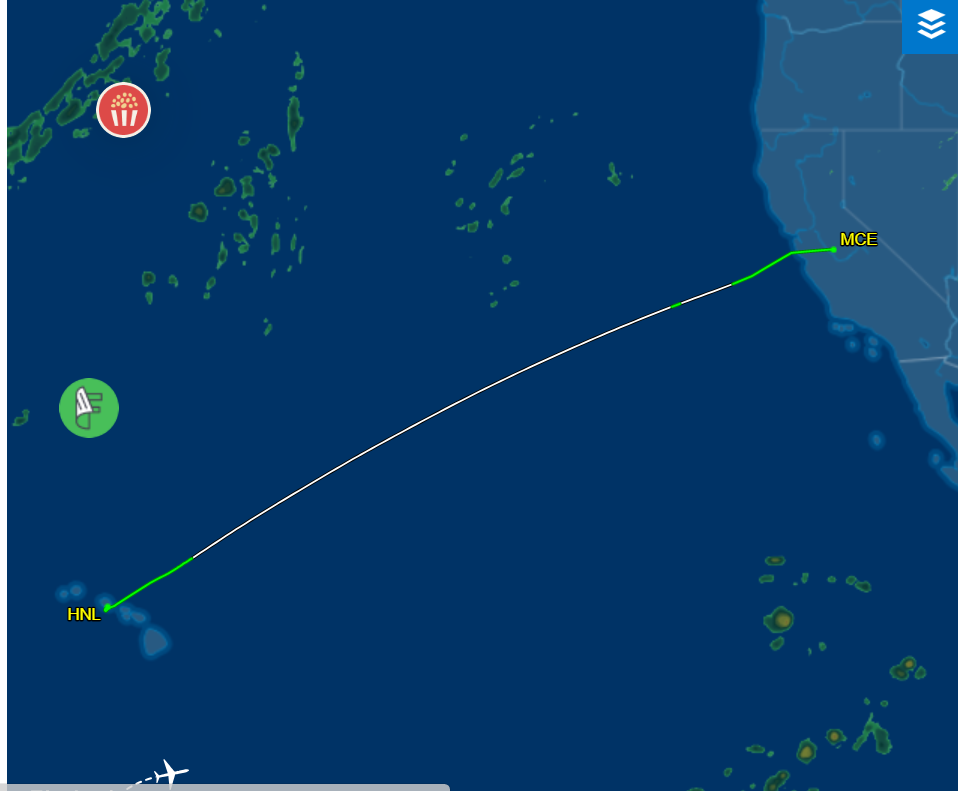Select the white airplane icon
This screenshot has width=958, height=791.
coord(172,772)
